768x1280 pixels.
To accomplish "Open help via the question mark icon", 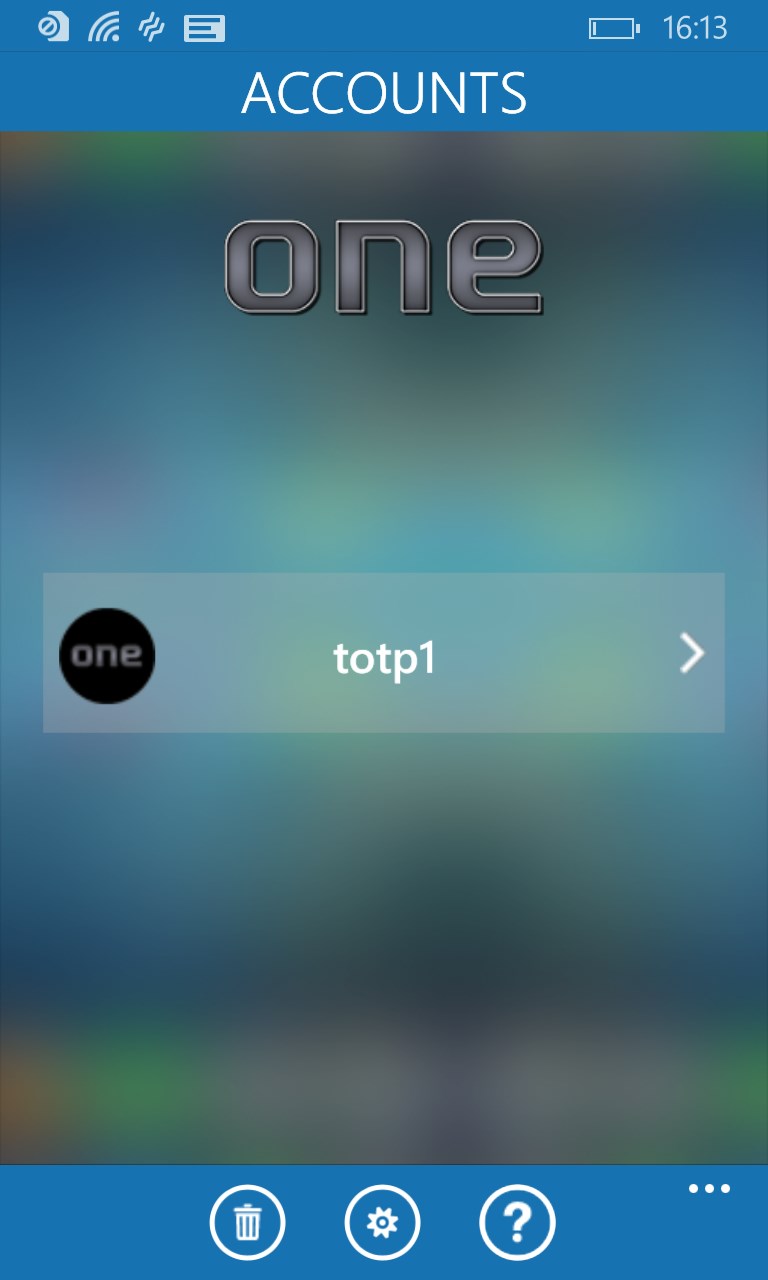I will point(517,1222).
